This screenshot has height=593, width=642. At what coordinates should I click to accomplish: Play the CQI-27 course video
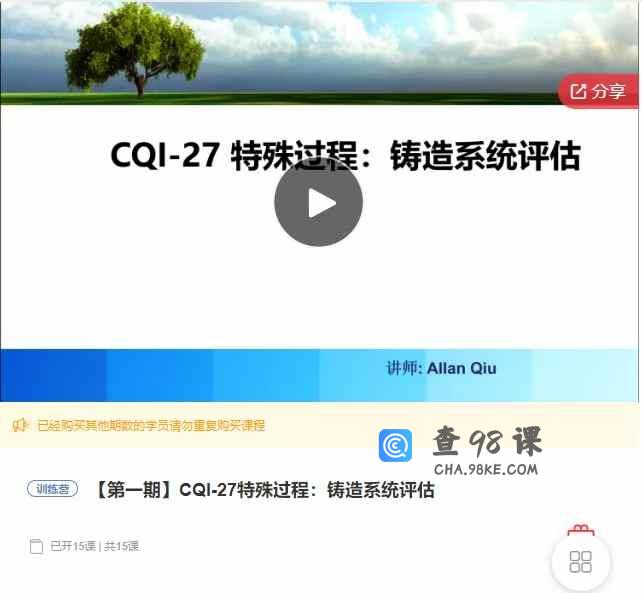coord(318,202)
